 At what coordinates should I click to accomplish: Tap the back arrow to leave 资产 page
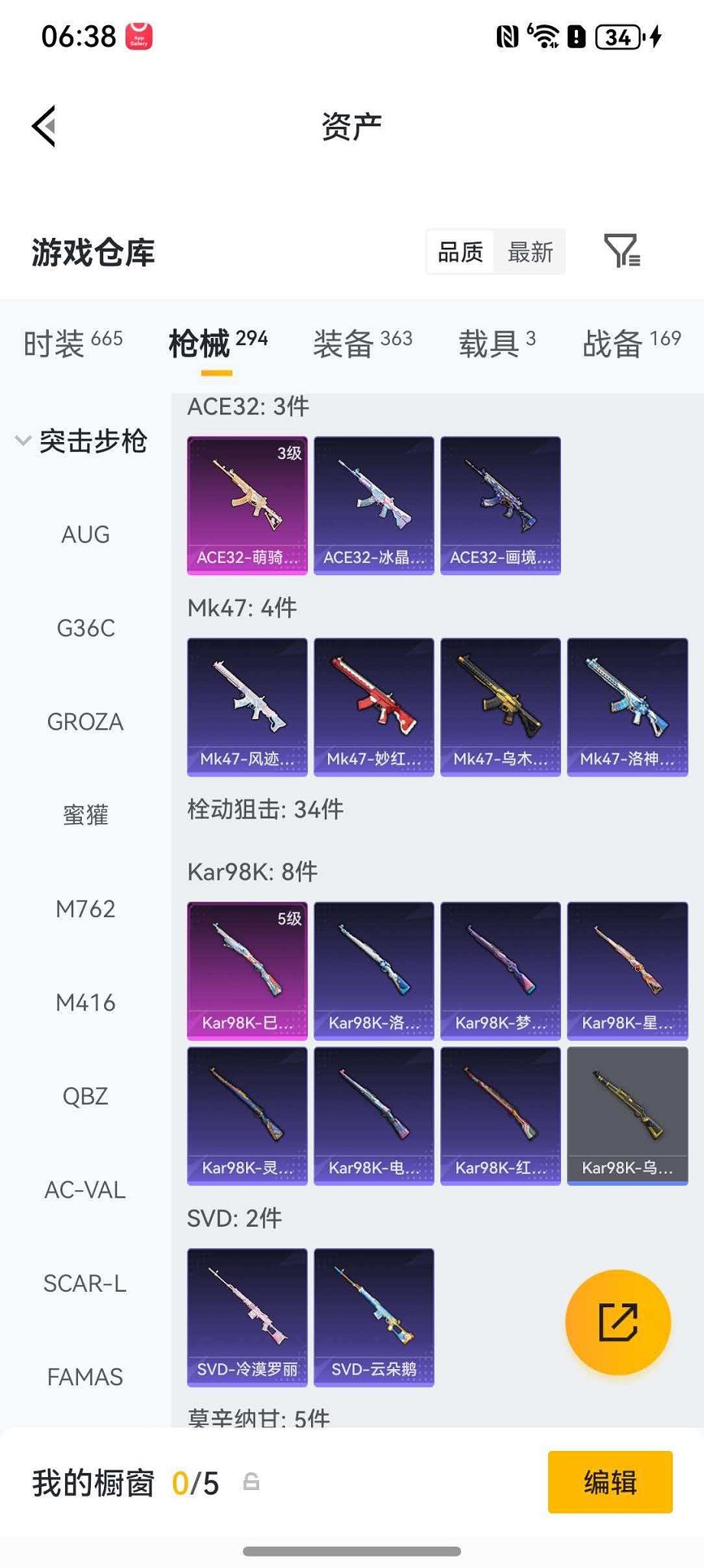44,125
